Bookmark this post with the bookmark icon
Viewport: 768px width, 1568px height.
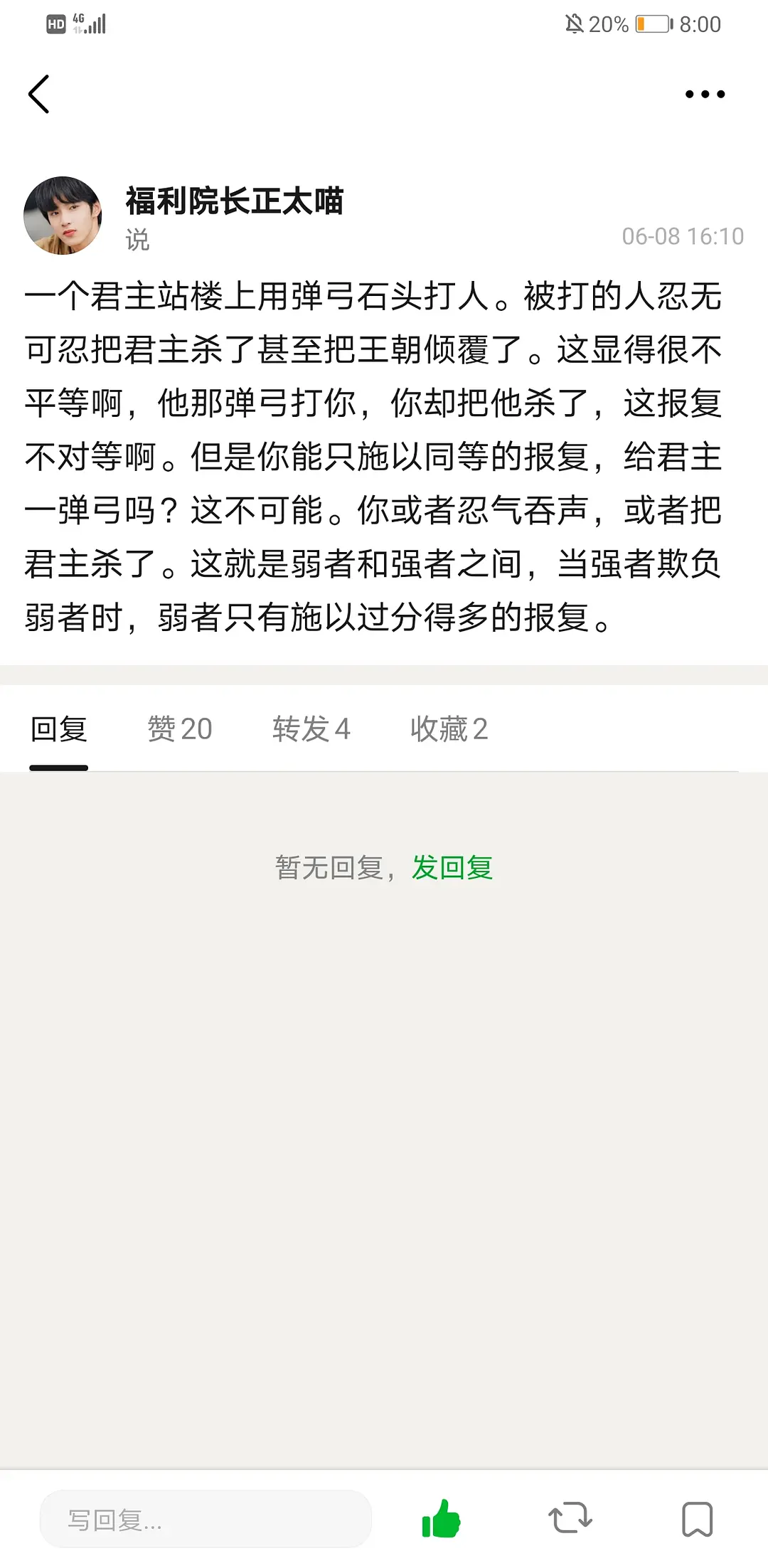tap(697, 1519)
